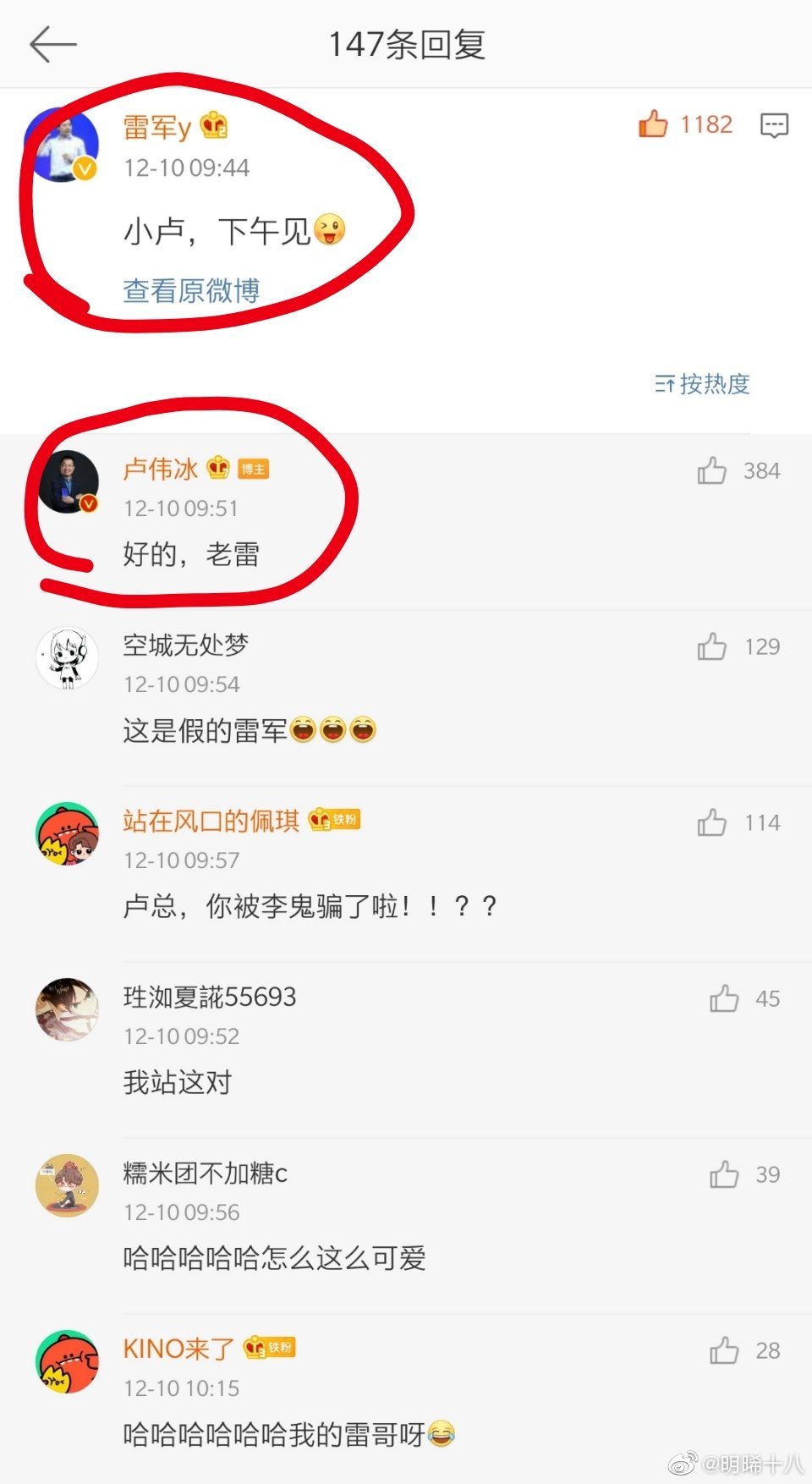The width and height of the screenshot is (812, 1484).
Task: Click the 博主 badge beside 卢伟冰
Action: pyautogui.click(x=253, y=470)
